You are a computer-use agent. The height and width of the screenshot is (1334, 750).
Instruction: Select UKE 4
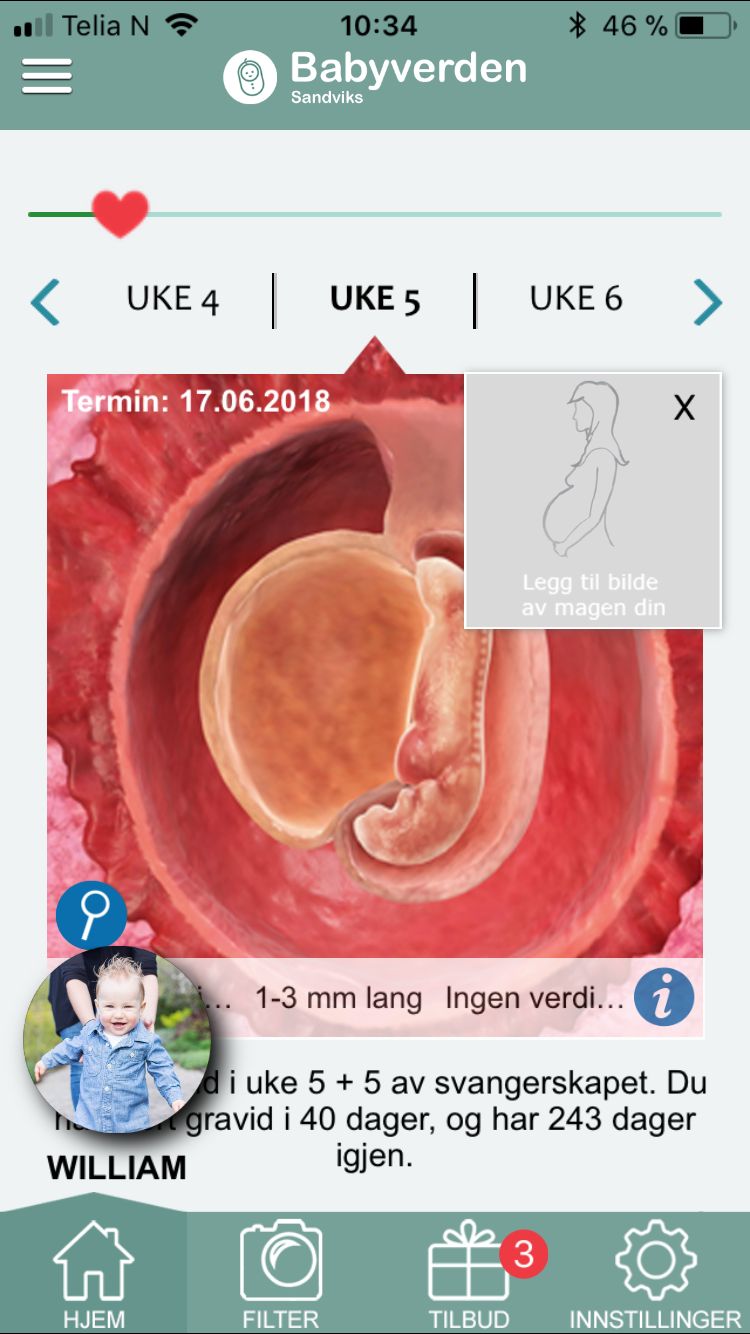click(x=172, y=299)
